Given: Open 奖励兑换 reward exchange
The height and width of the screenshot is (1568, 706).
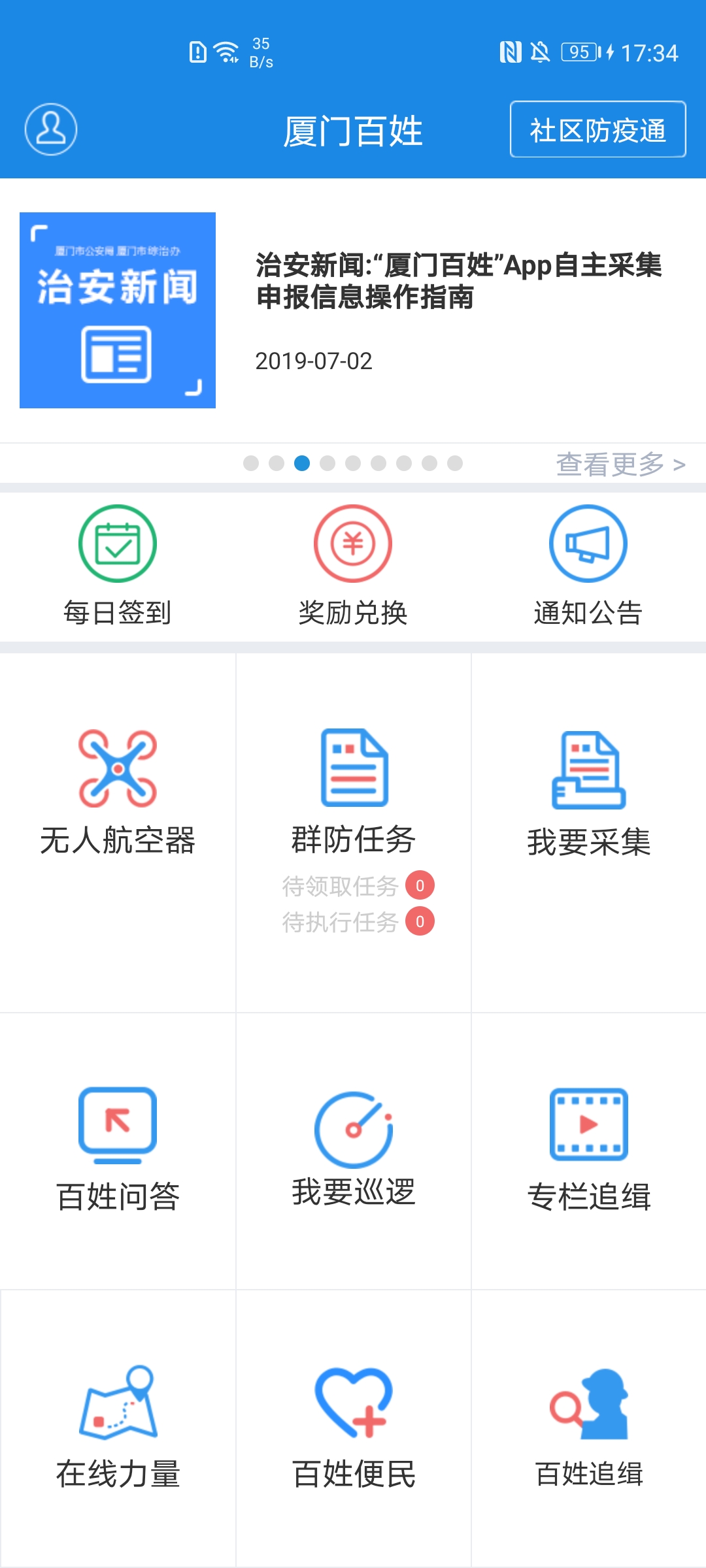Looking at the screenshot, I should point(353,566).
